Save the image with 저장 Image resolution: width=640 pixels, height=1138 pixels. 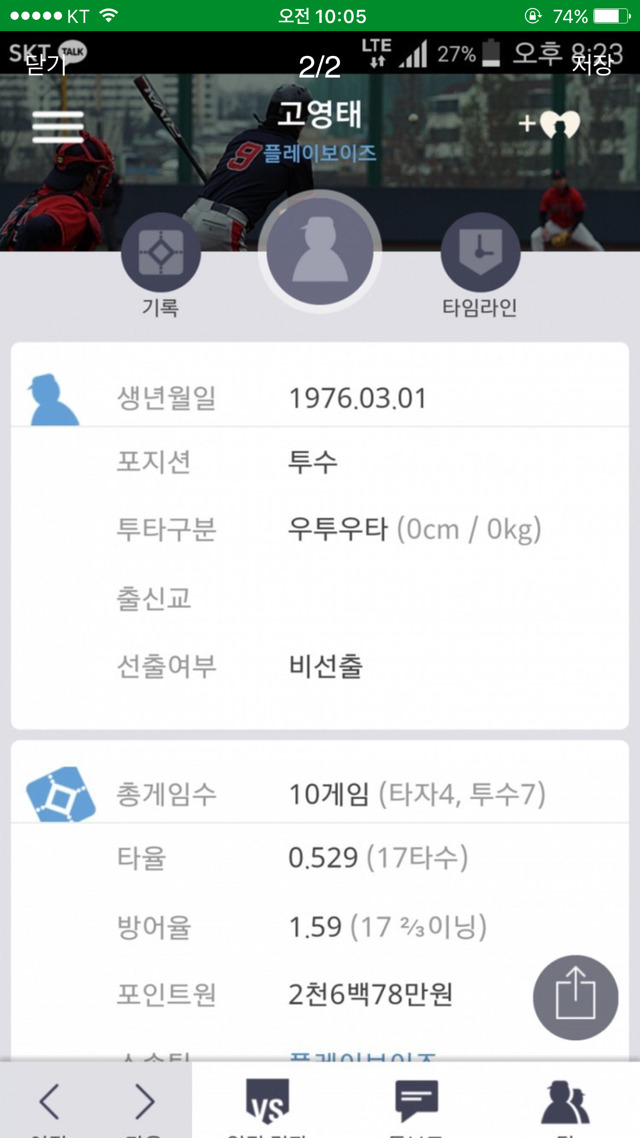[592, 66]
